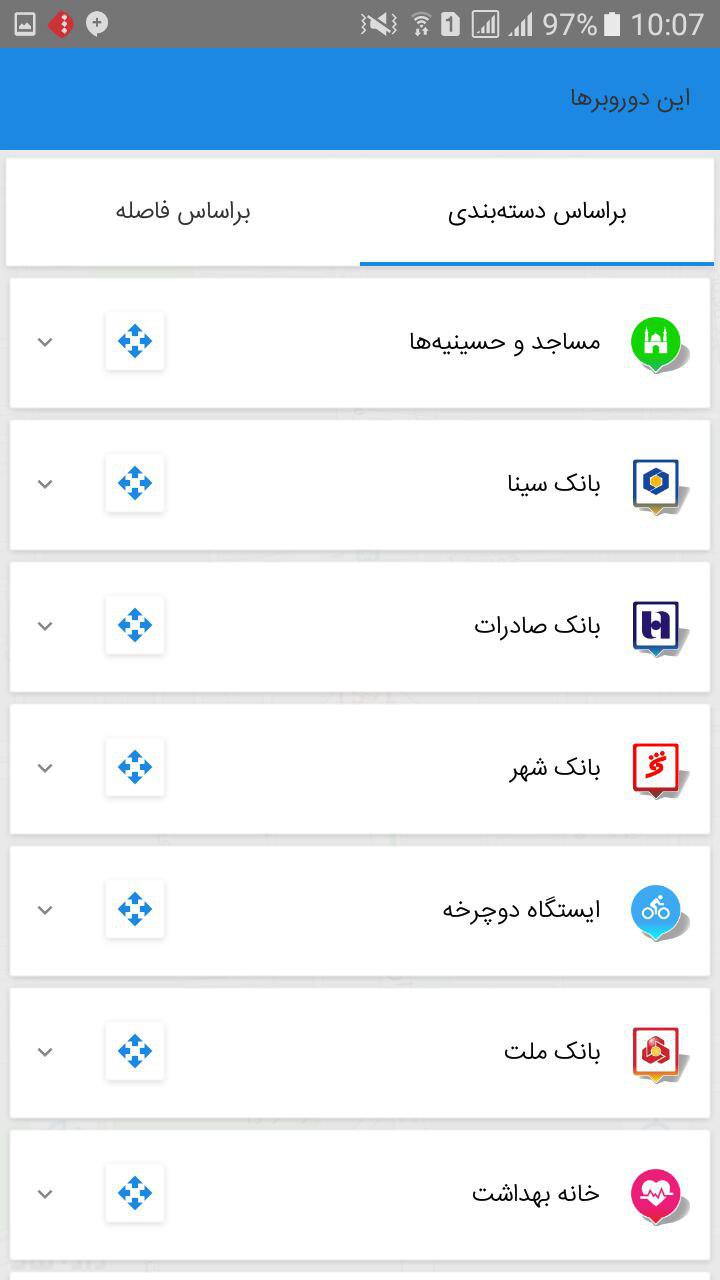This screenshot has width=720, height=1280.
Task: Tap the move arrows icon for مساجد و حسینیه‌ها
Action: tap(135, 342)
